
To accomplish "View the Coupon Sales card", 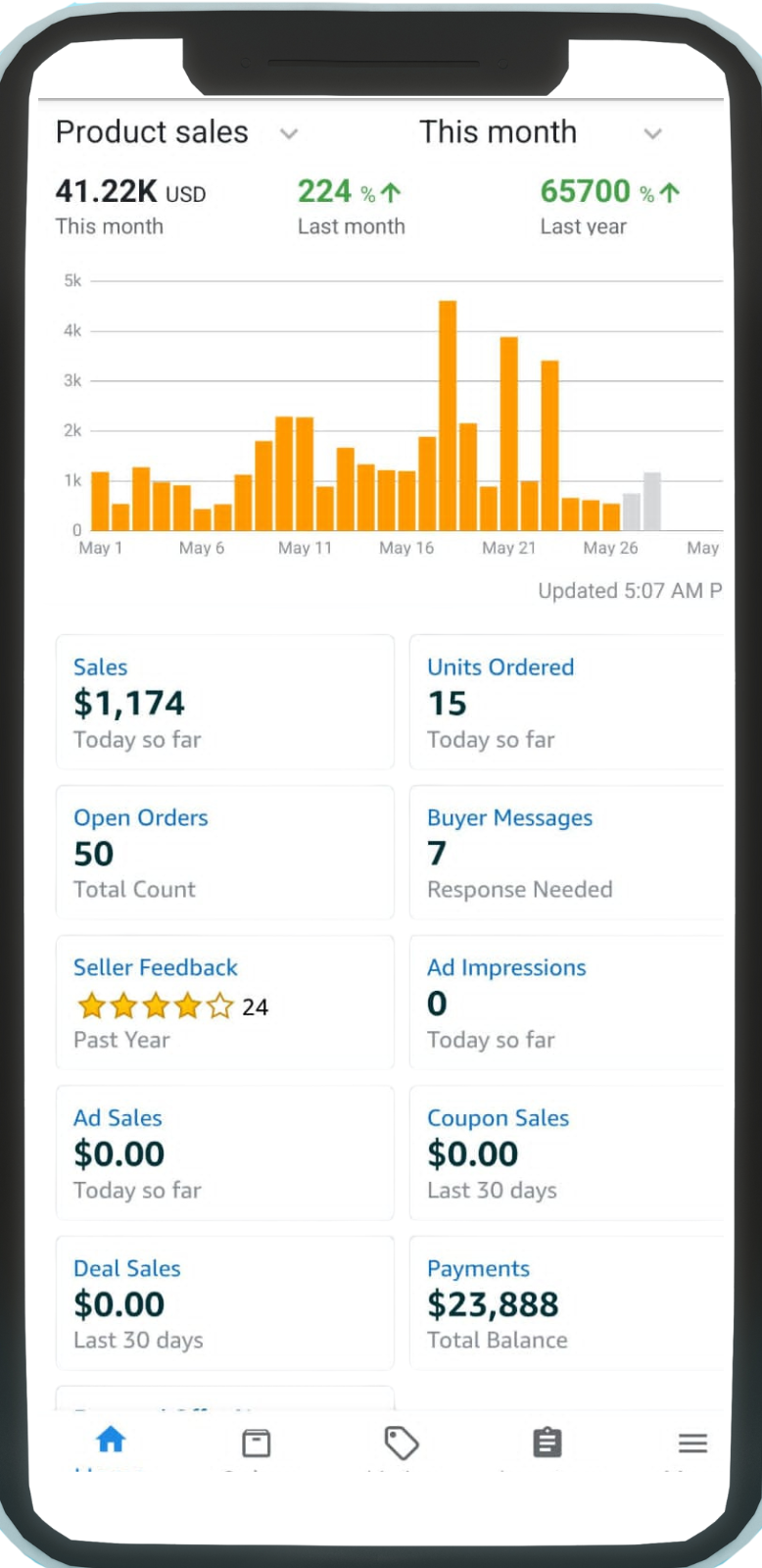I will [x=566, y=1152].
